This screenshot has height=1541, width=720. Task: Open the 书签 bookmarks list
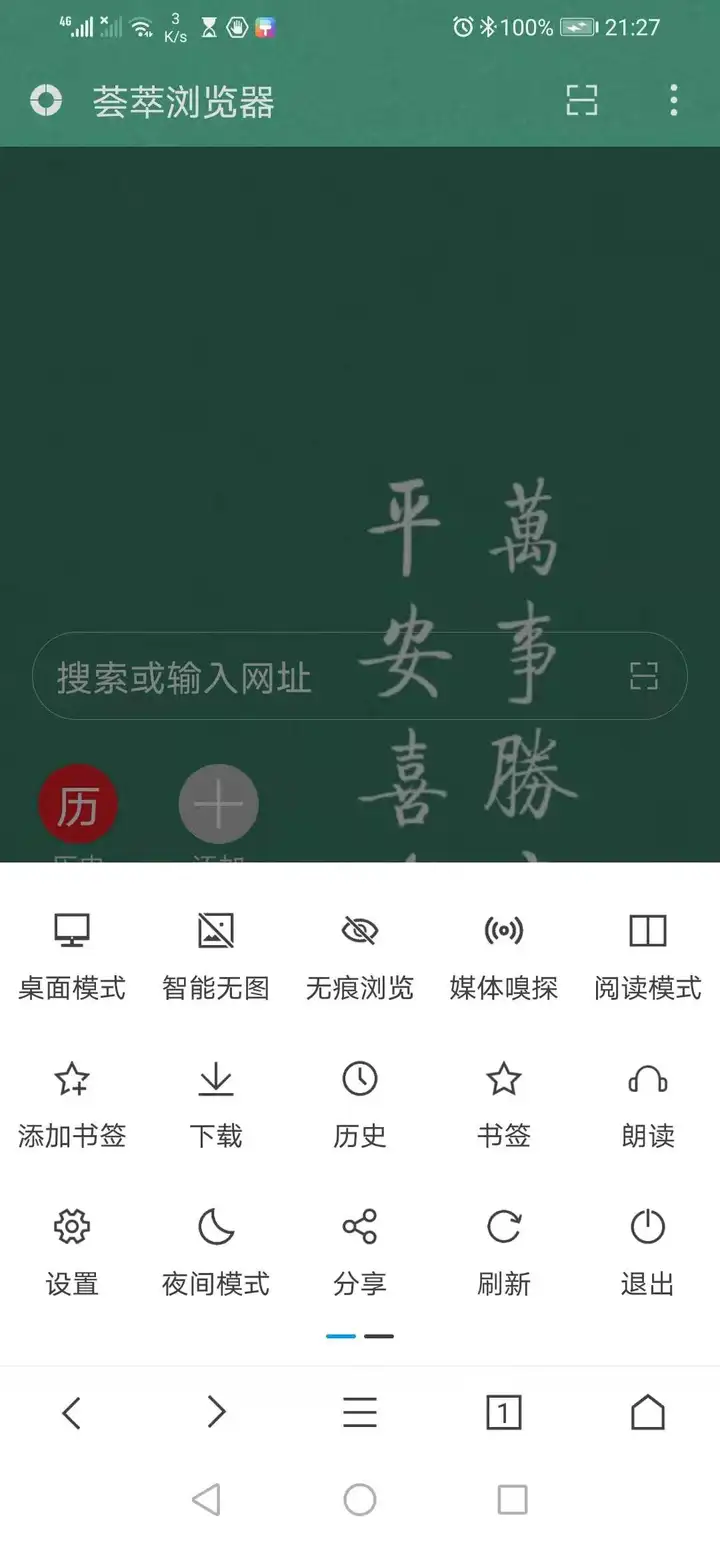pyautogui.click(x=503, y=1103)
